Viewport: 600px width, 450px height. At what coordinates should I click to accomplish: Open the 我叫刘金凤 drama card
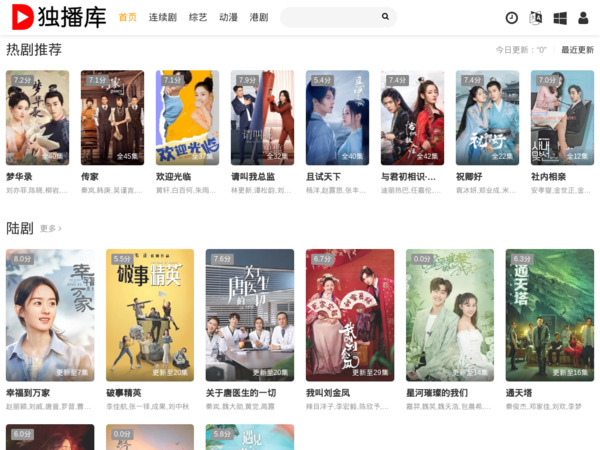pyautogui.click(x=350, y=314)
